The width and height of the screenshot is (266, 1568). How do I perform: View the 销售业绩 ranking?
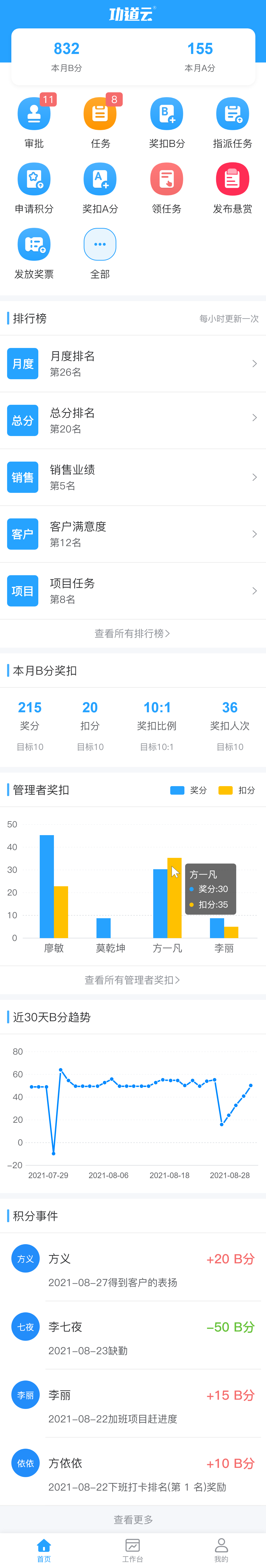pos(133,477)
